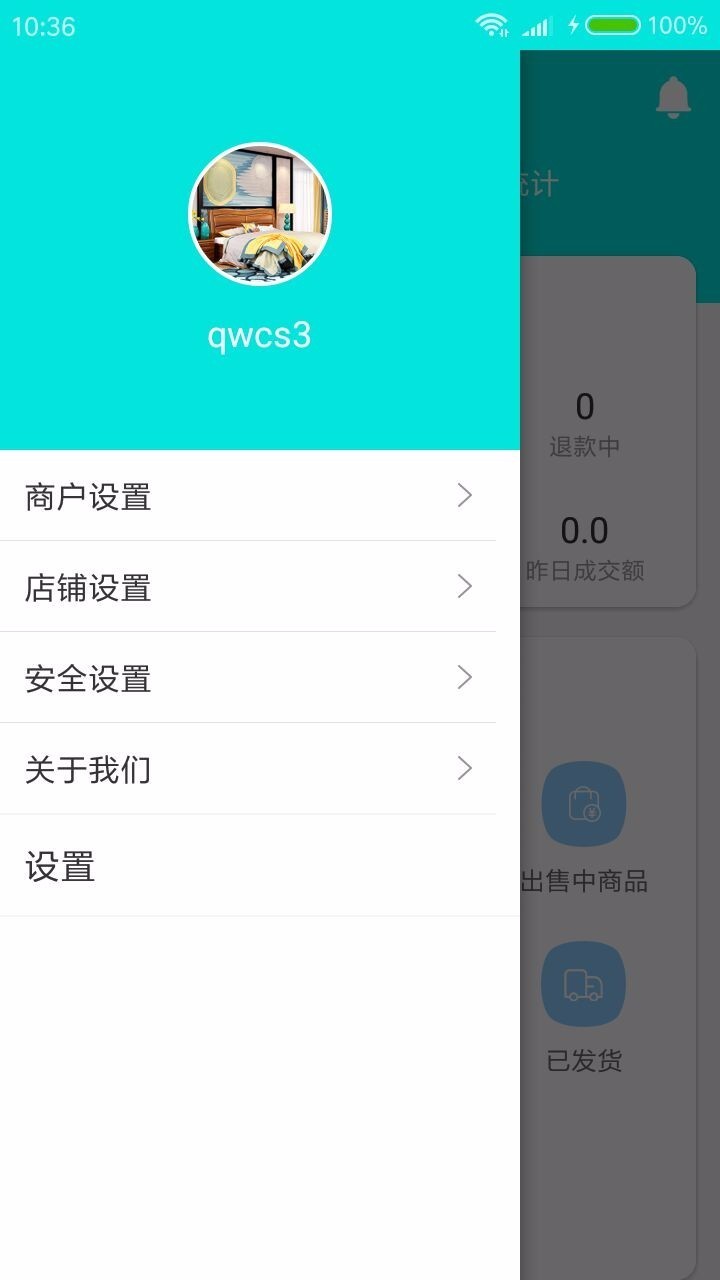Tap the cellular signal strength icon
Viewport: 720px width, 1280px height.
coord(539,24)
